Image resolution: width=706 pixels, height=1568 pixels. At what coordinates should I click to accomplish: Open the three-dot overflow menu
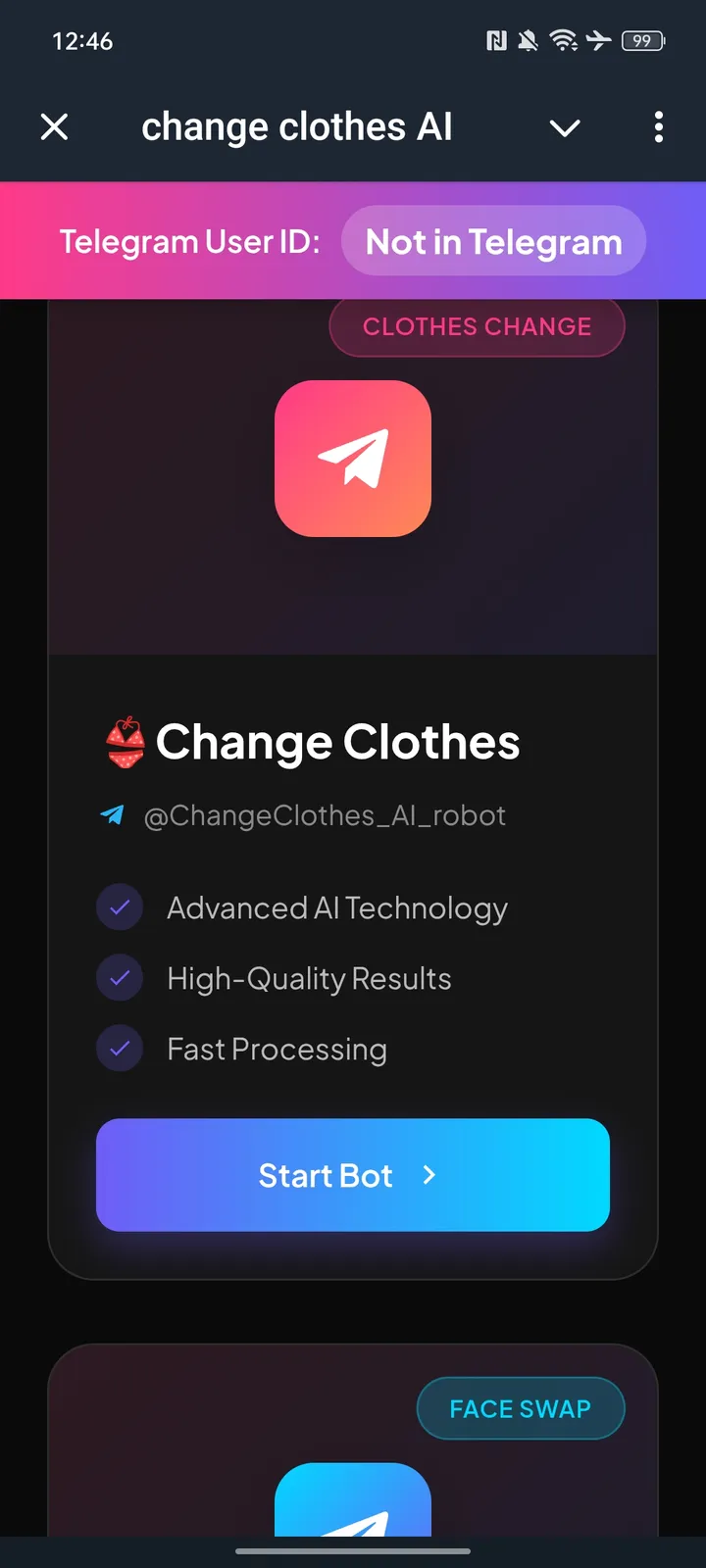[658, 126]
